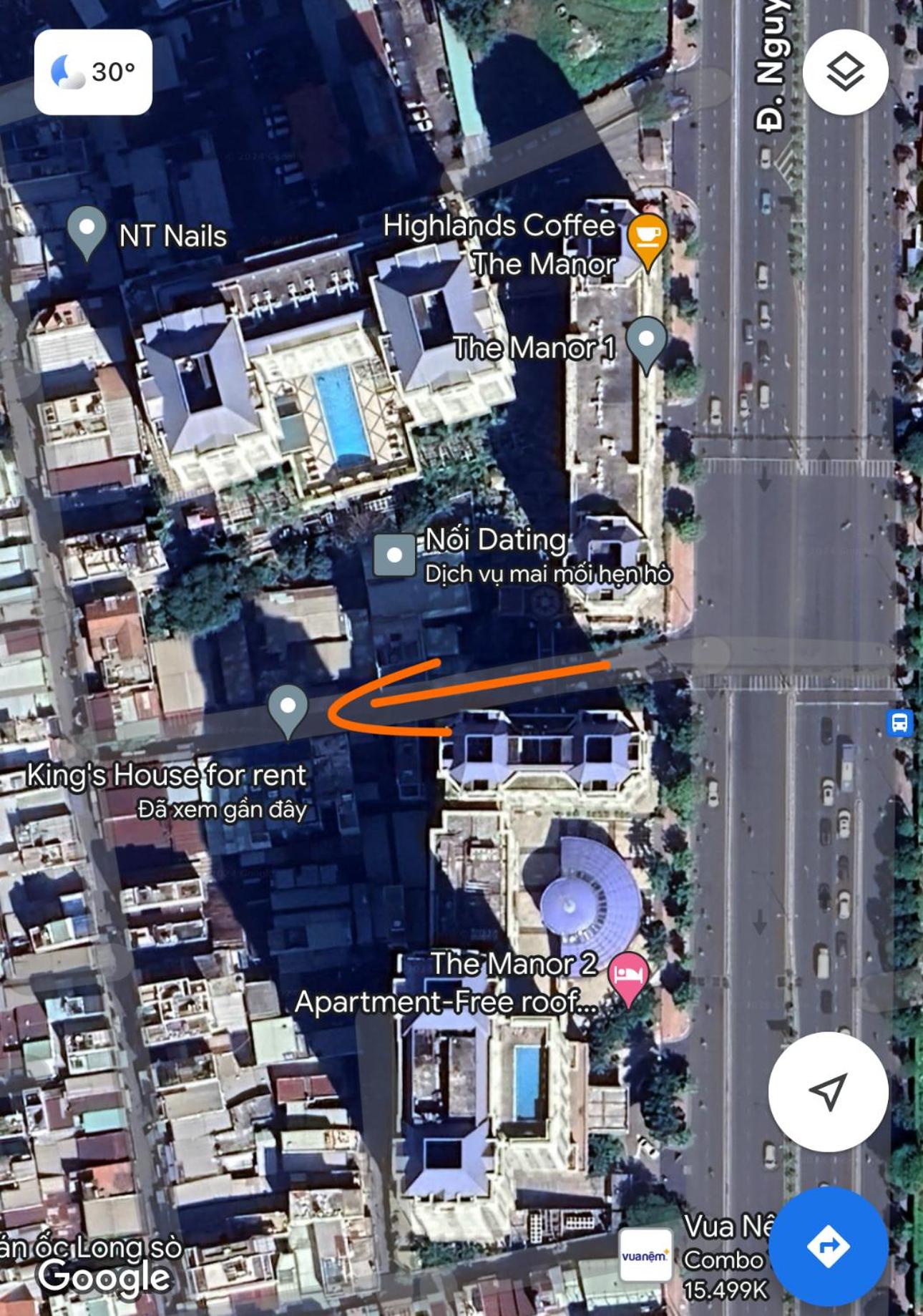
Task: Open the map layers button
Action: [x=845, y=72]
